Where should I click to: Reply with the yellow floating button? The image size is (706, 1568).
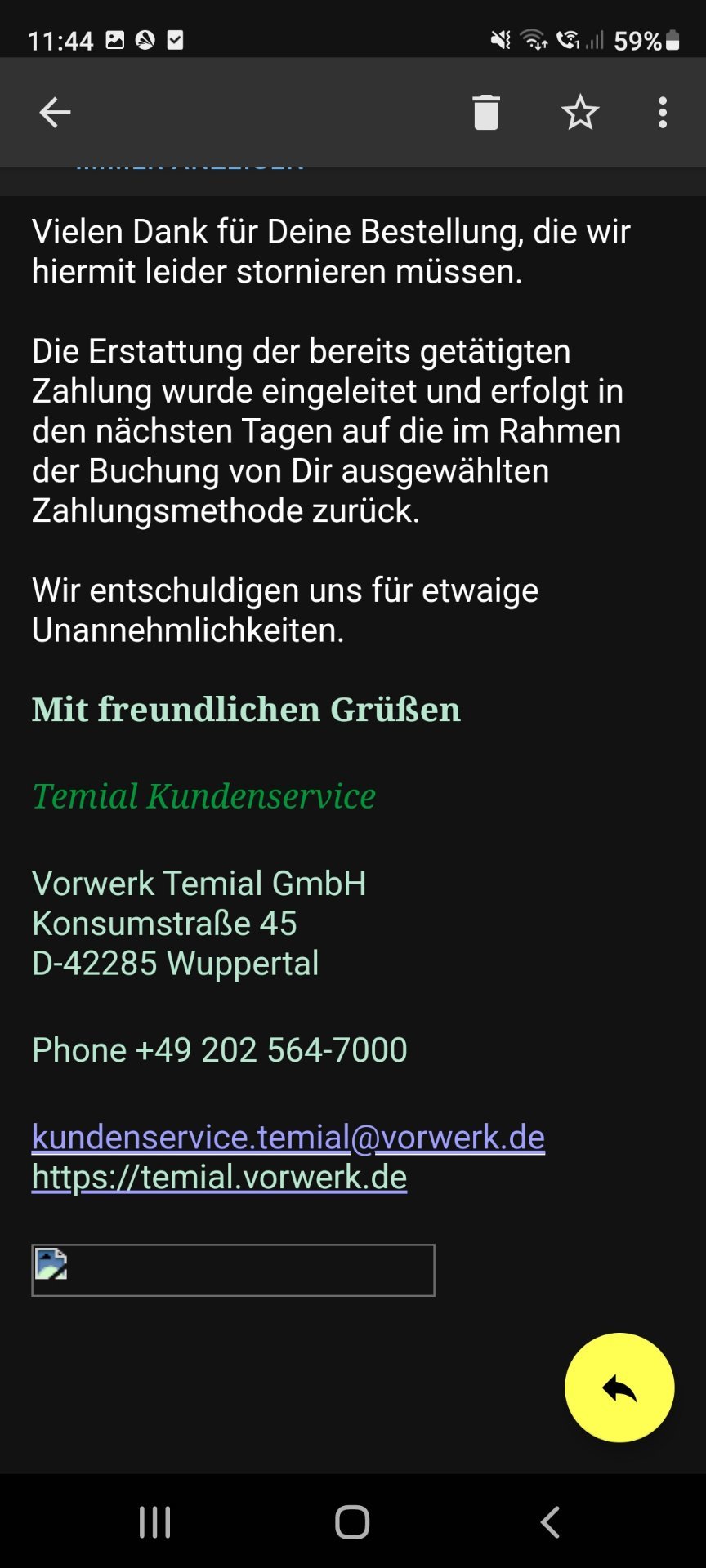(619, 1388)
